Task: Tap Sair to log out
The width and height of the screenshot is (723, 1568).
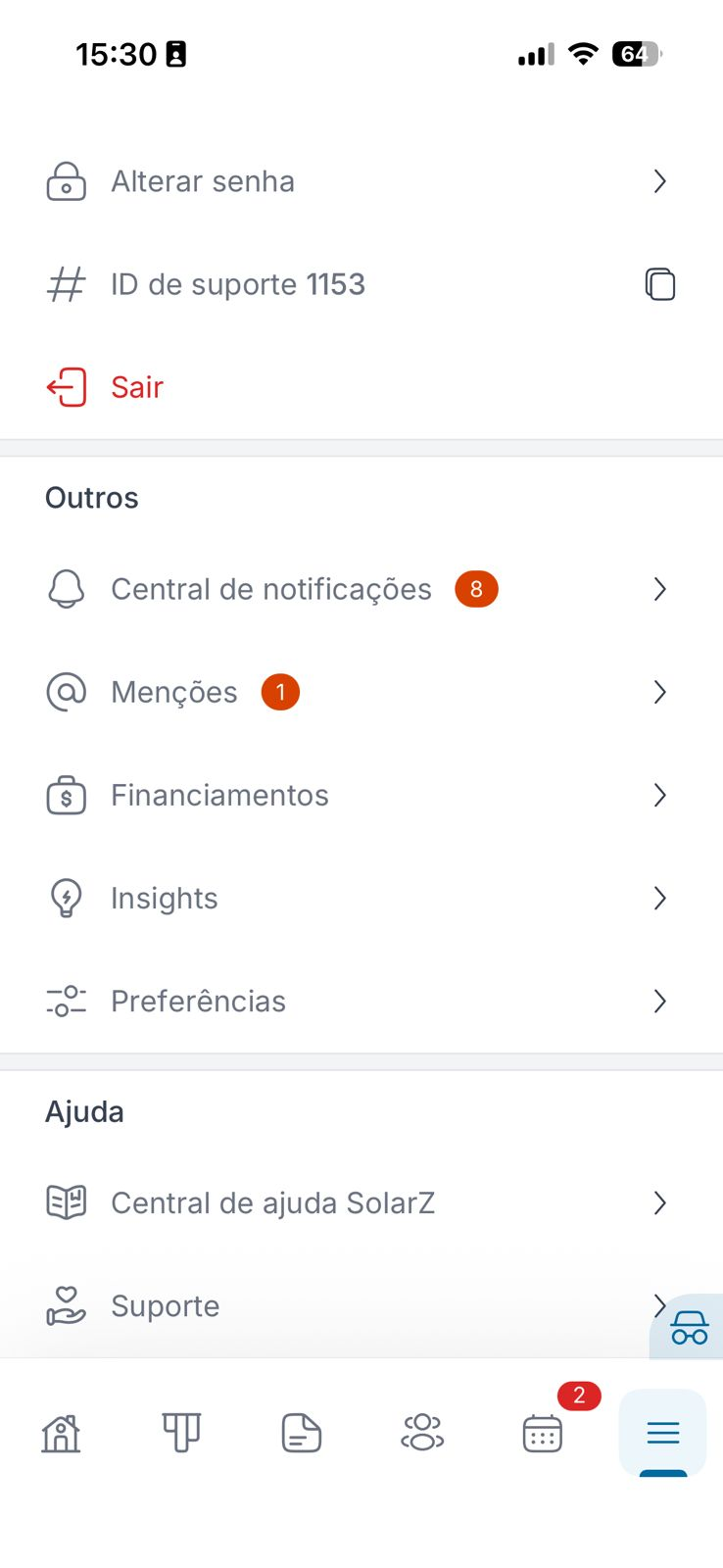Action: pos(137,387)
